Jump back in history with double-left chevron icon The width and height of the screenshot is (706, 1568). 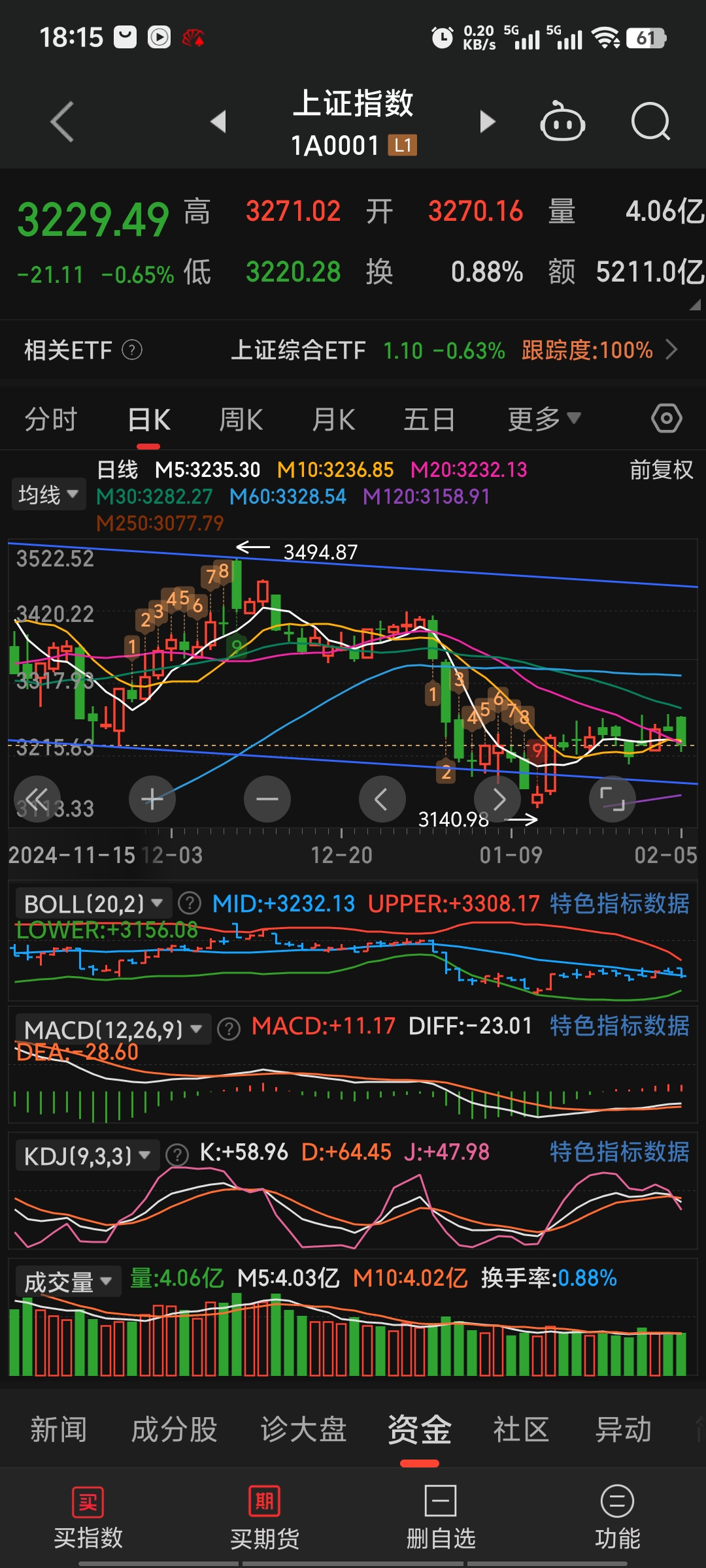point(37,798)
